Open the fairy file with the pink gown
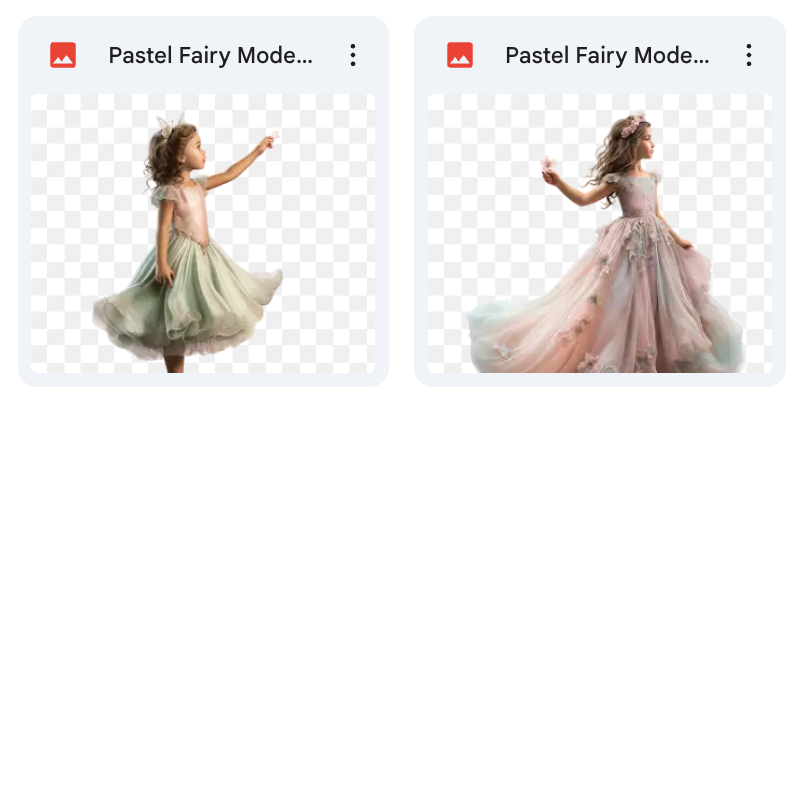The height and width of the screenshot is (812, 804). tap(599, 233)
